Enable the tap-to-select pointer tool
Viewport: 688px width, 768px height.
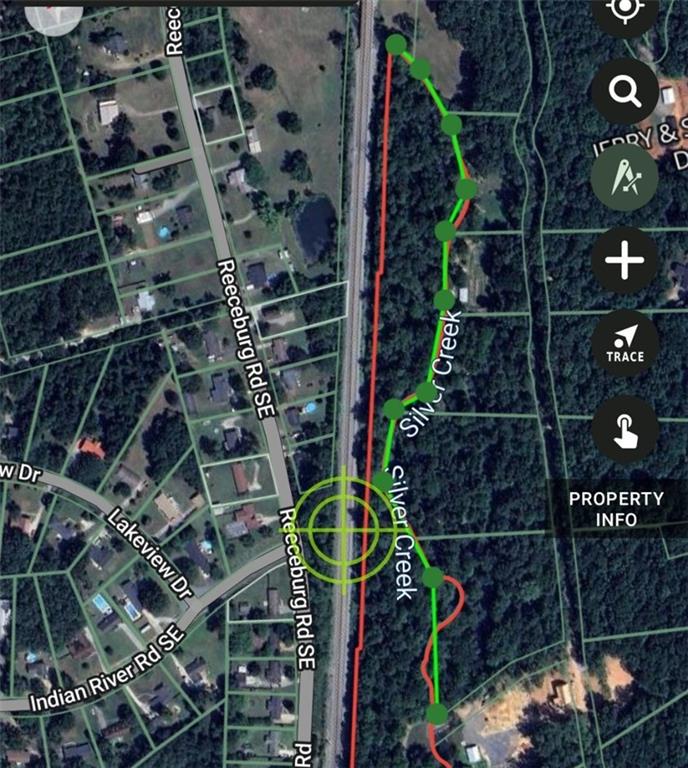625,430
